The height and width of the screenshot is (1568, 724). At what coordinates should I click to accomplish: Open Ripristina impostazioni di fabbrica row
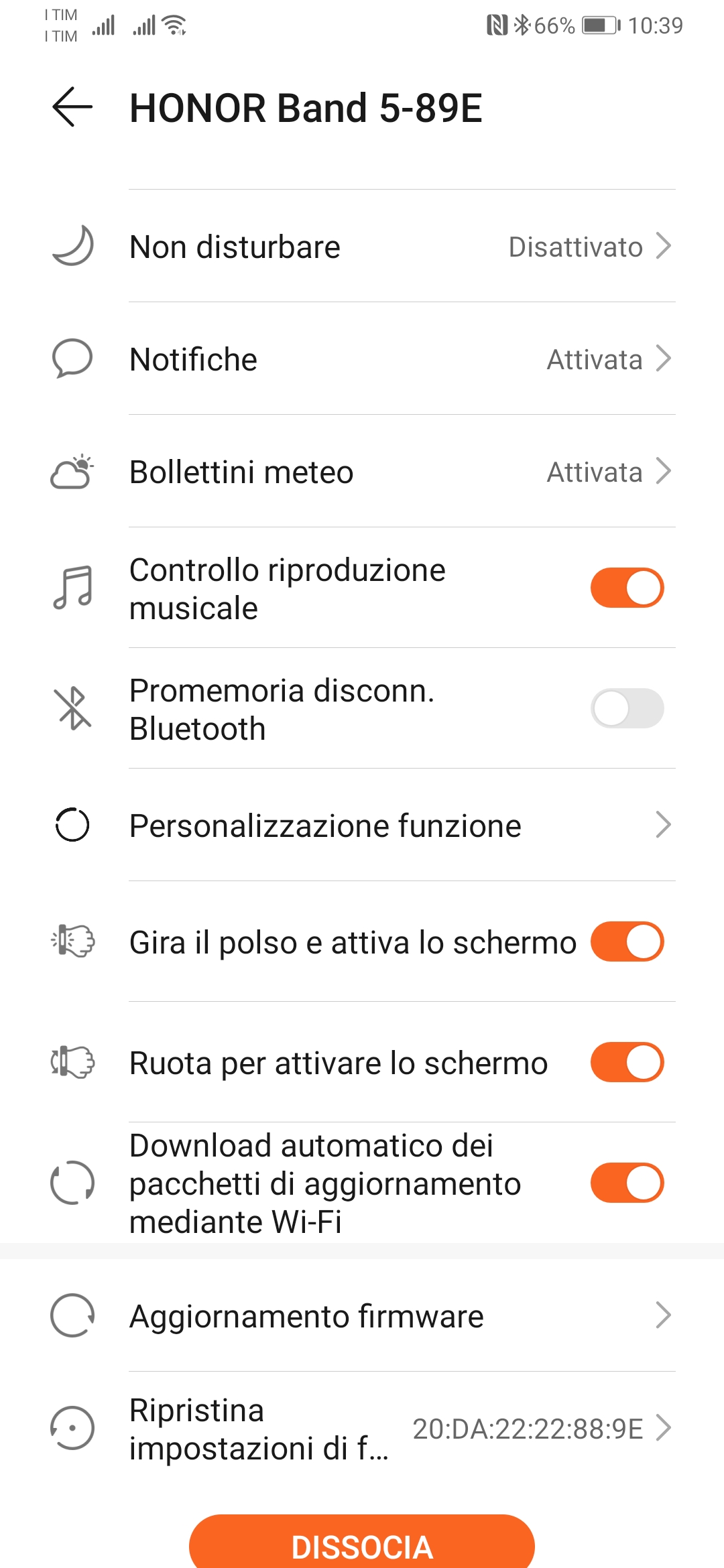coord(362,1428)
